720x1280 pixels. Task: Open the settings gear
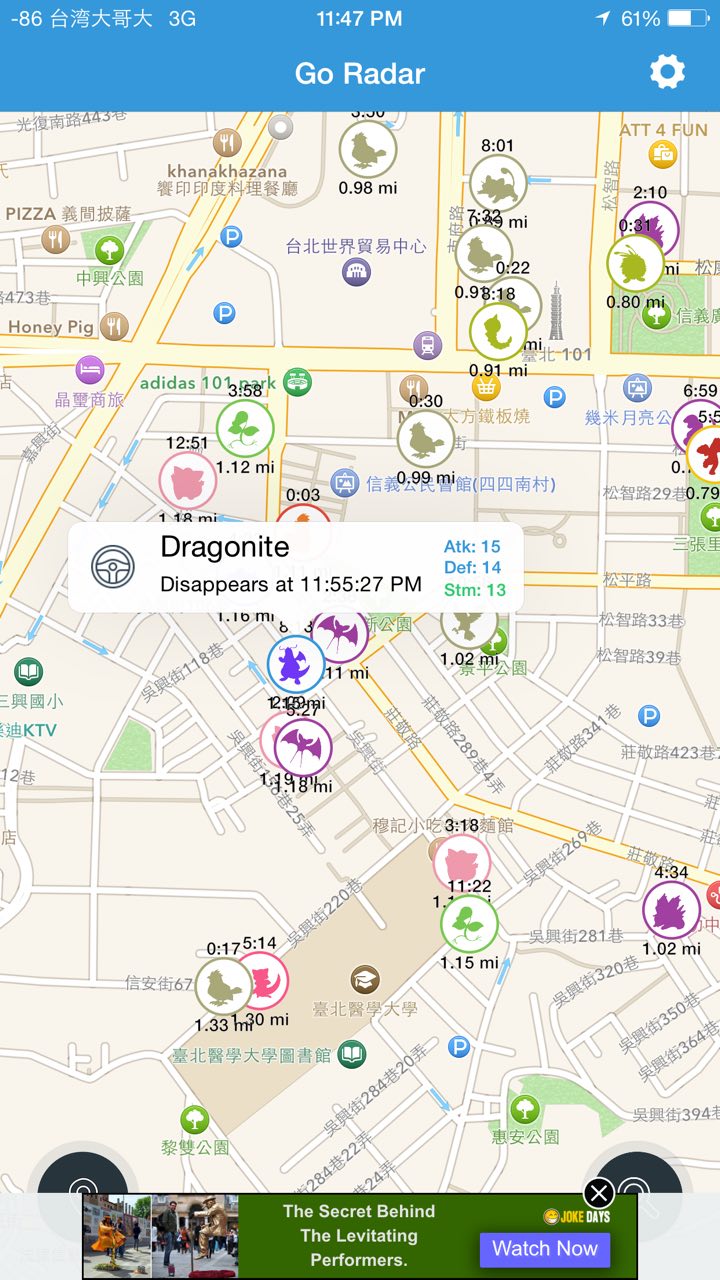[667, 72]
